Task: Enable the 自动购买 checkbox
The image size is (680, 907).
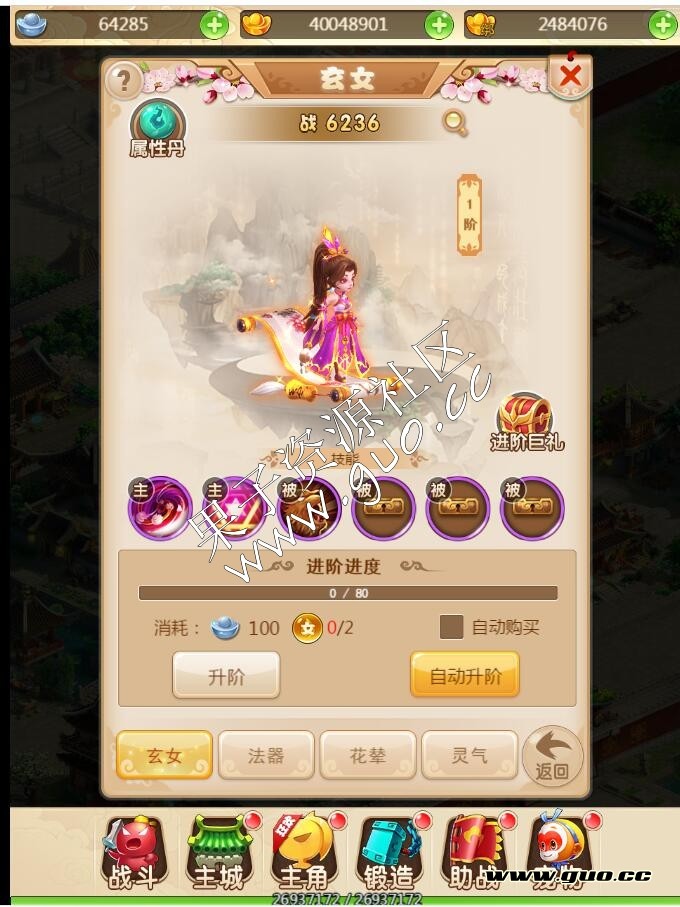Action: coord(452,627)
